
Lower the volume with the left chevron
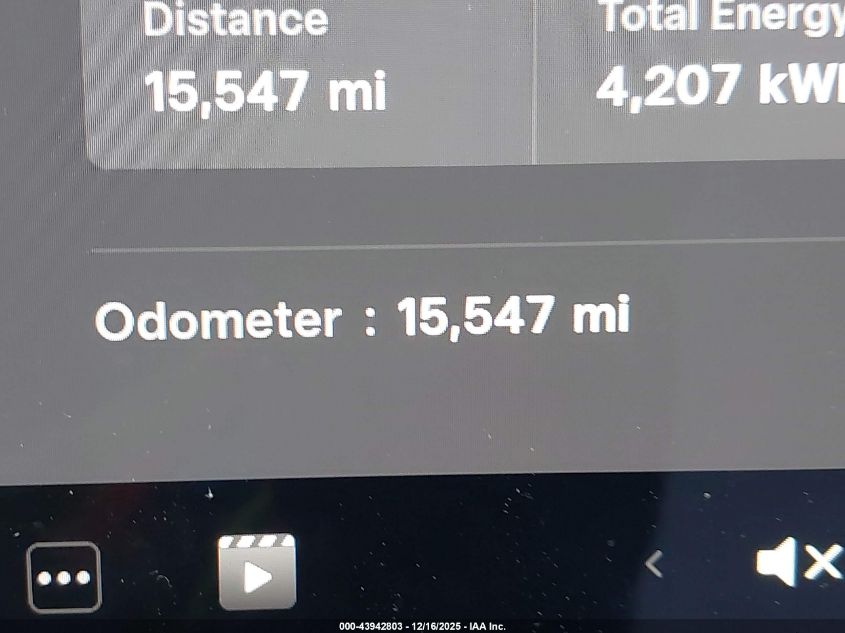pos(654,565)
